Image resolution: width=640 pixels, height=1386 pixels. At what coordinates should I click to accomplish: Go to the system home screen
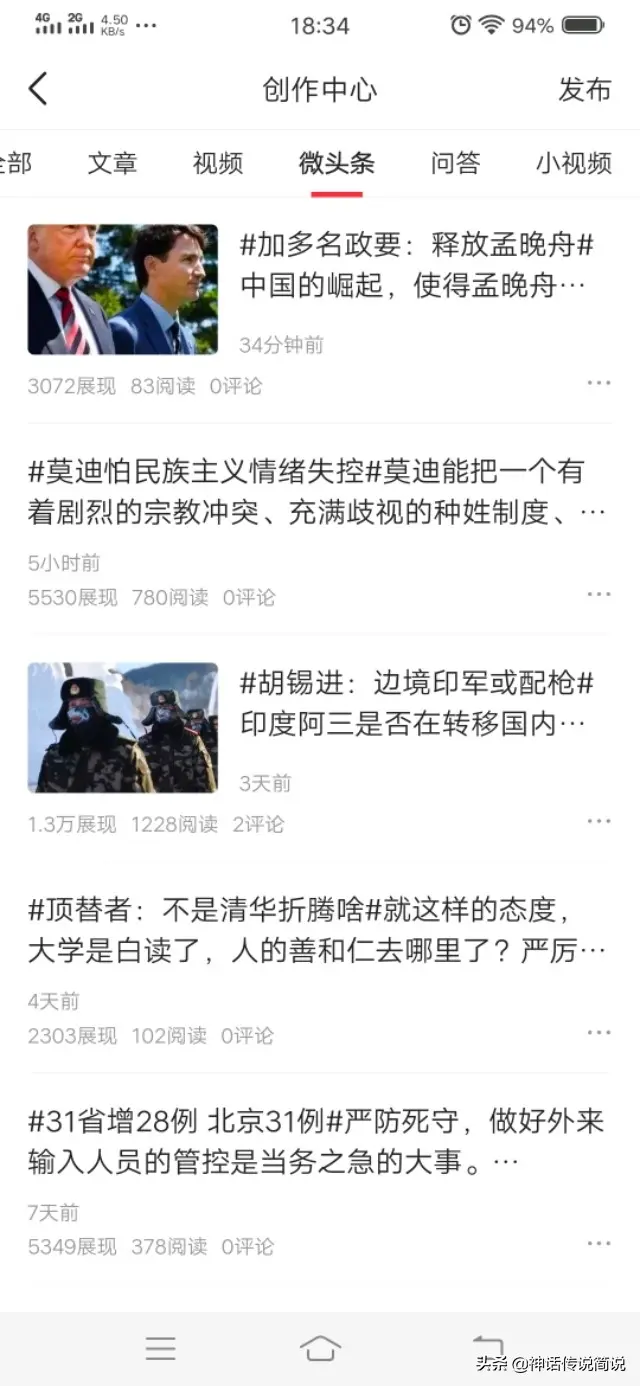click(x=320, y=1347)
